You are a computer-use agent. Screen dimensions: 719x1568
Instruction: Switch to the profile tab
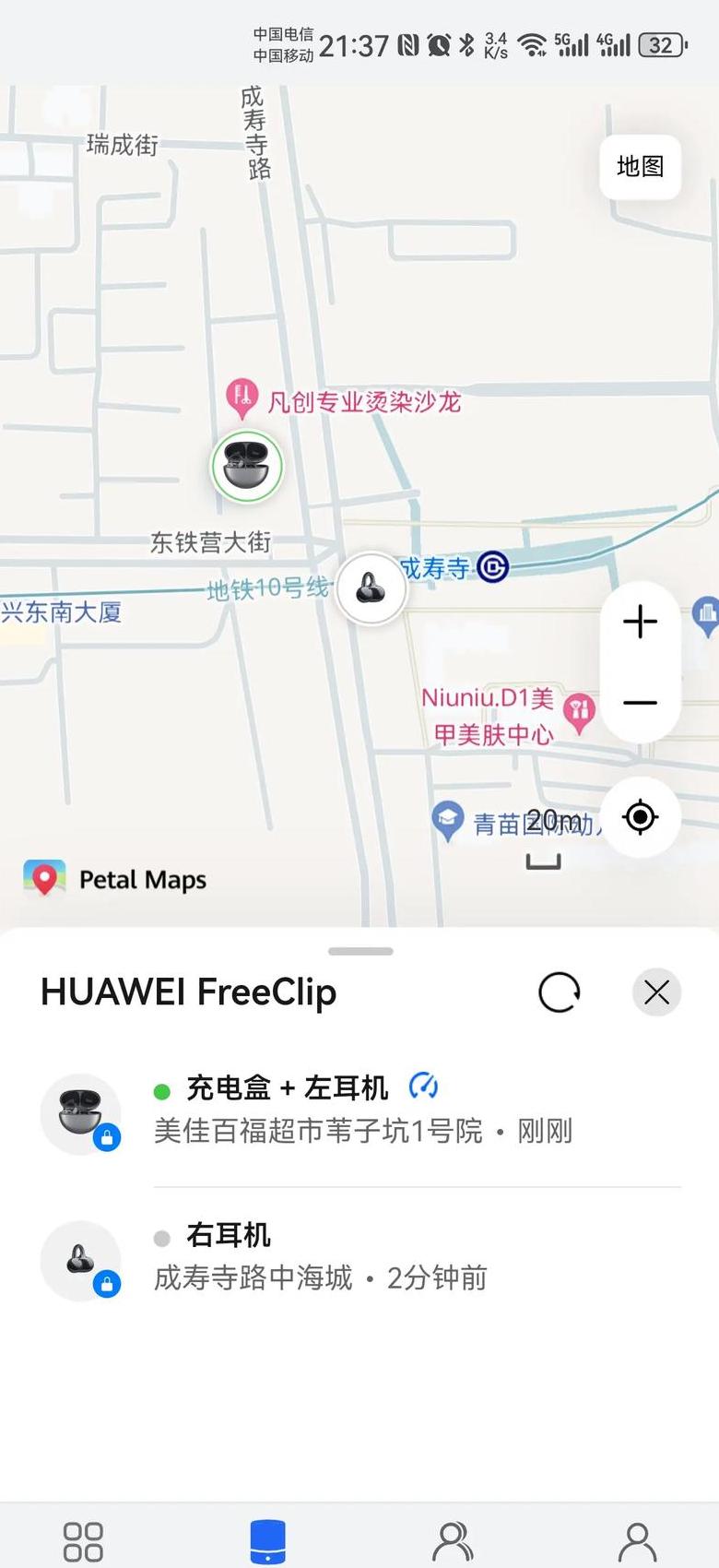tap(637, 1541)
